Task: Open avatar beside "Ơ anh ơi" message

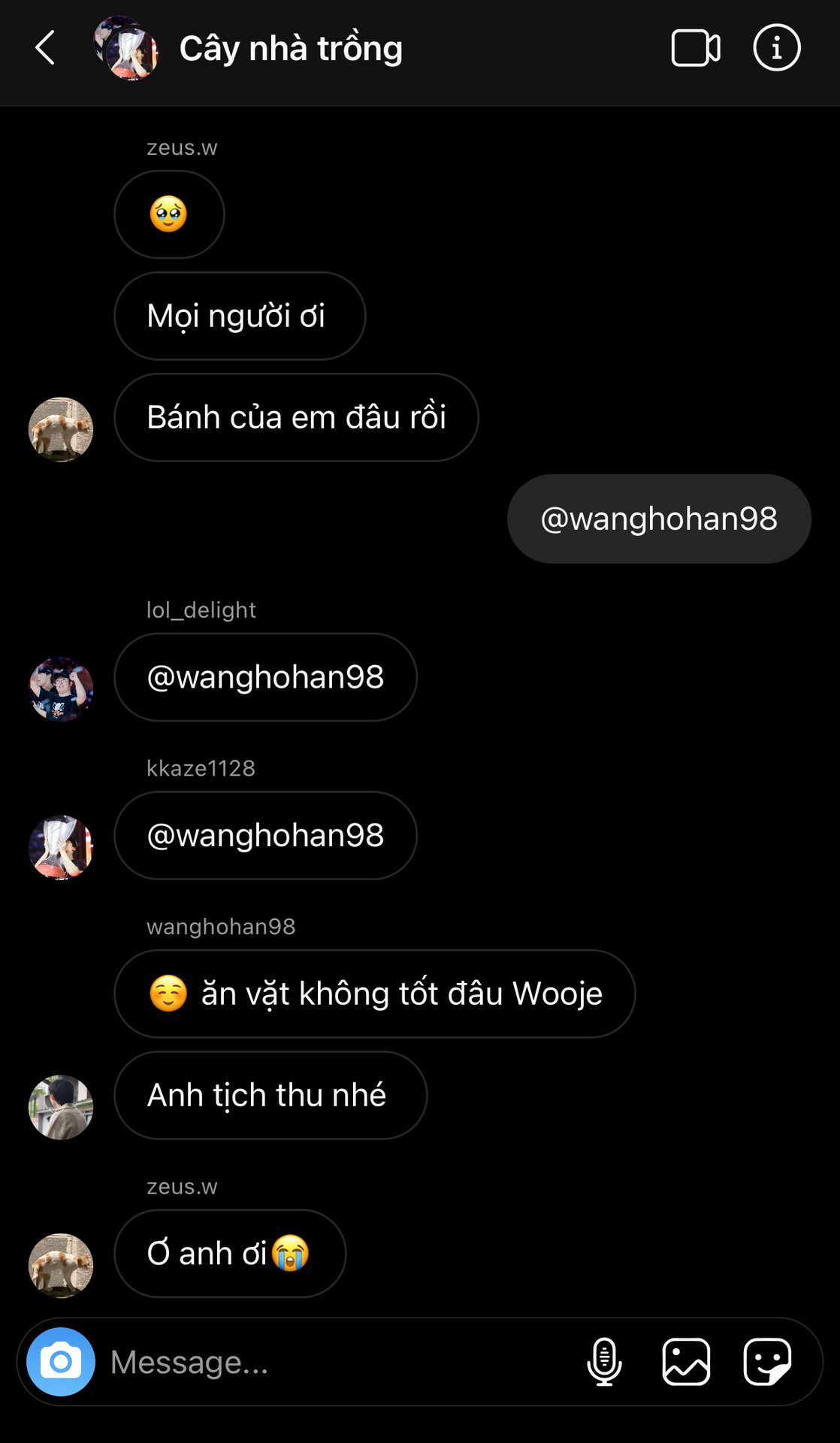Action: (61, 1265)
